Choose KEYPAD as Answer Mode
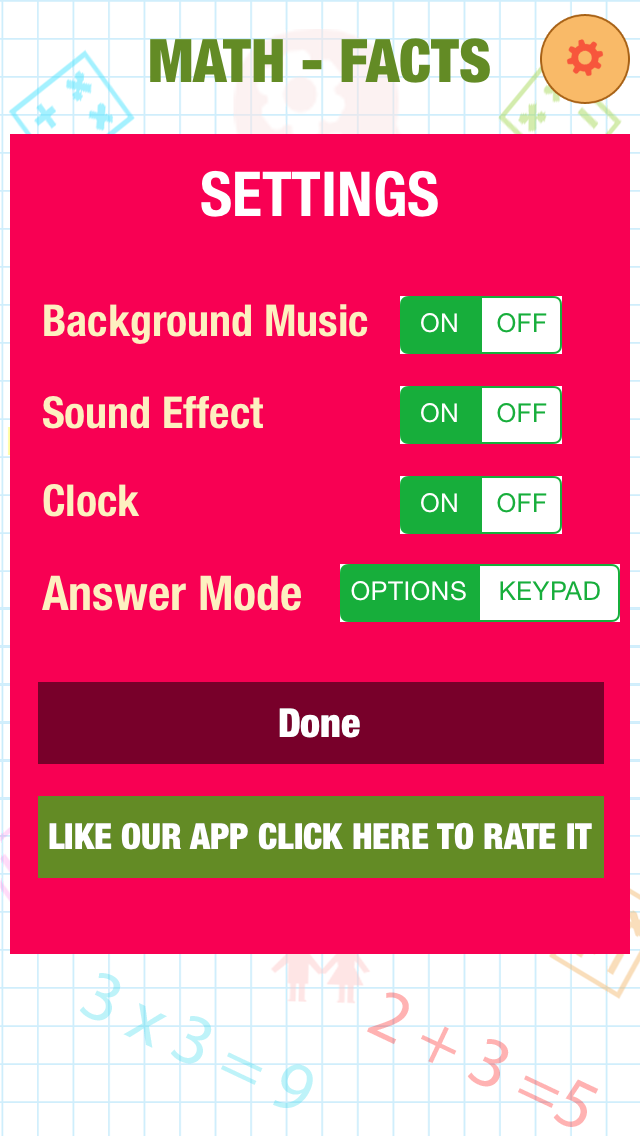 coord(549,593)
